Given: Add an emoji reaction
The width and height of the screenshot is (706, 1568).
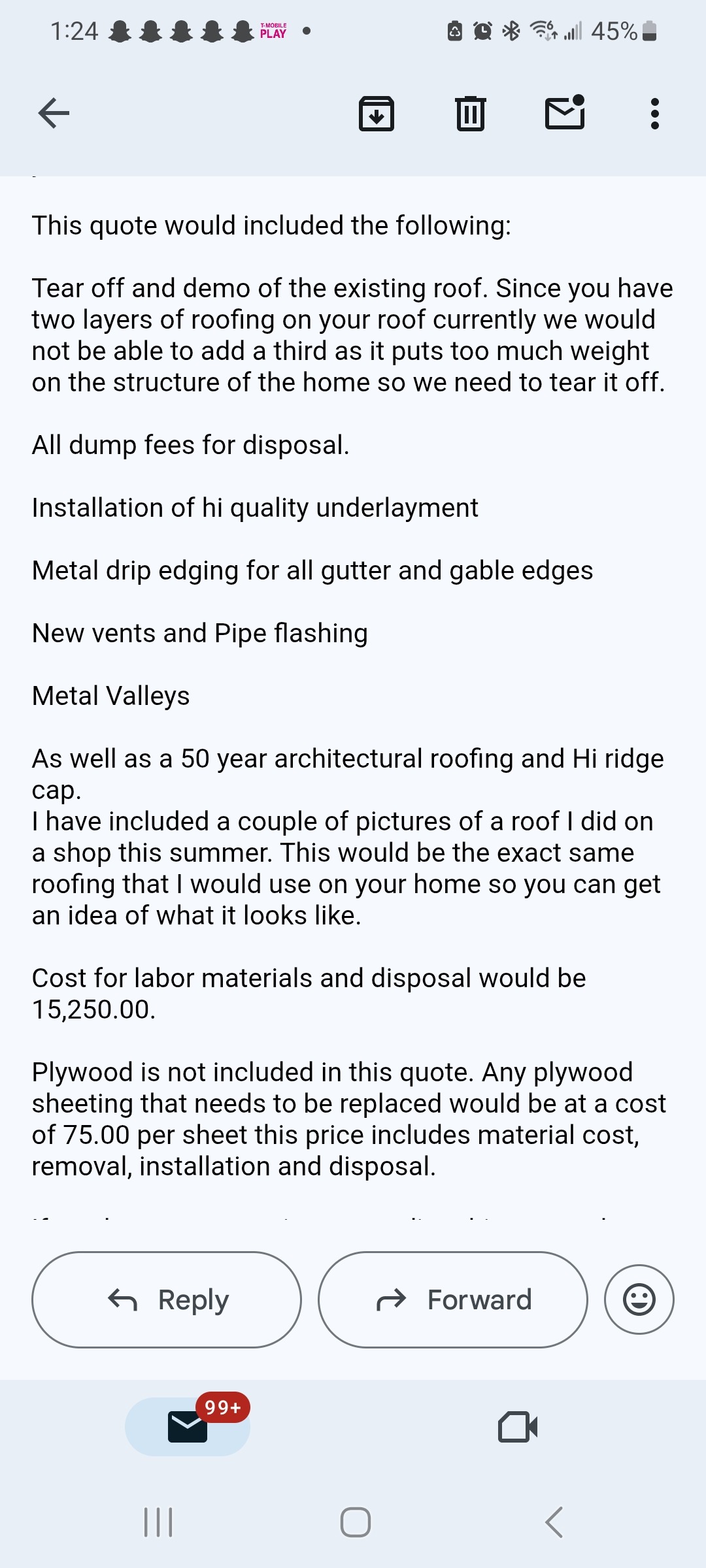Looking at the screenshot, I should (639, 1299).
